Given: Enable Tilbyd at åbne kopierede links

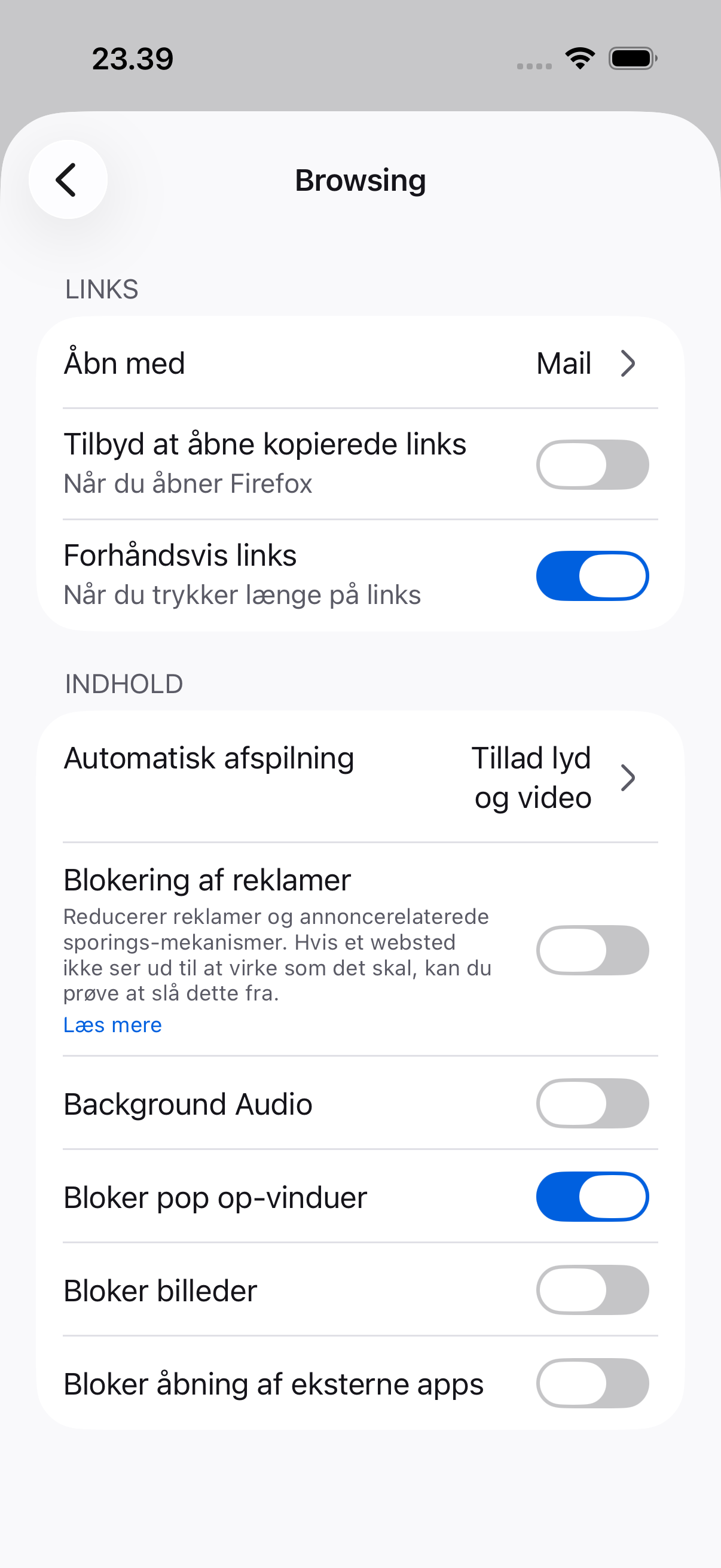Looking at the screenshot, I should pos(592,465).
